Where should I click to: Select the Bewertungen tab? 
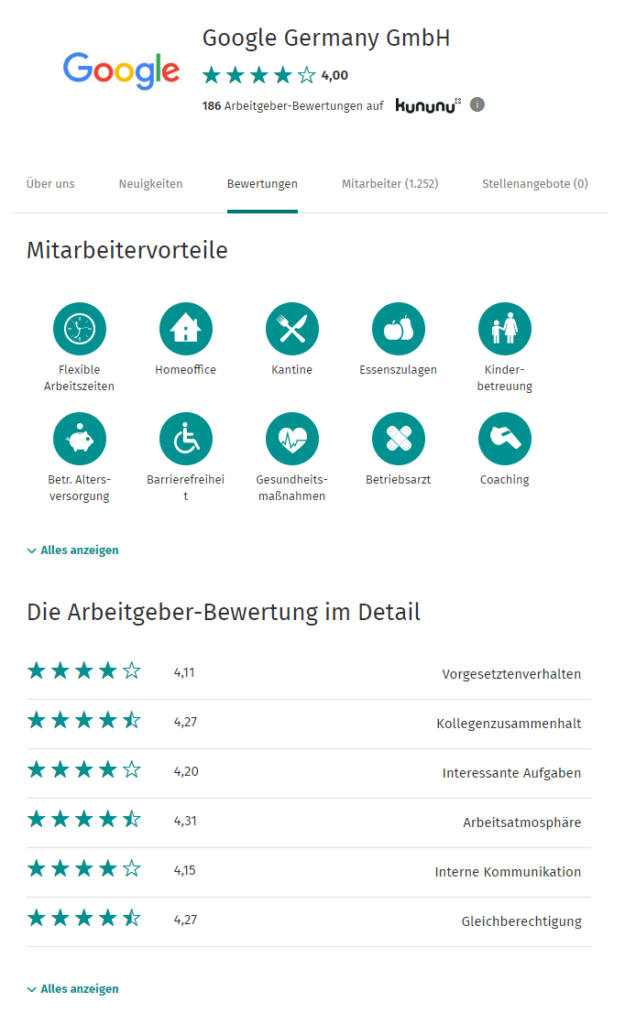point(262,184)
